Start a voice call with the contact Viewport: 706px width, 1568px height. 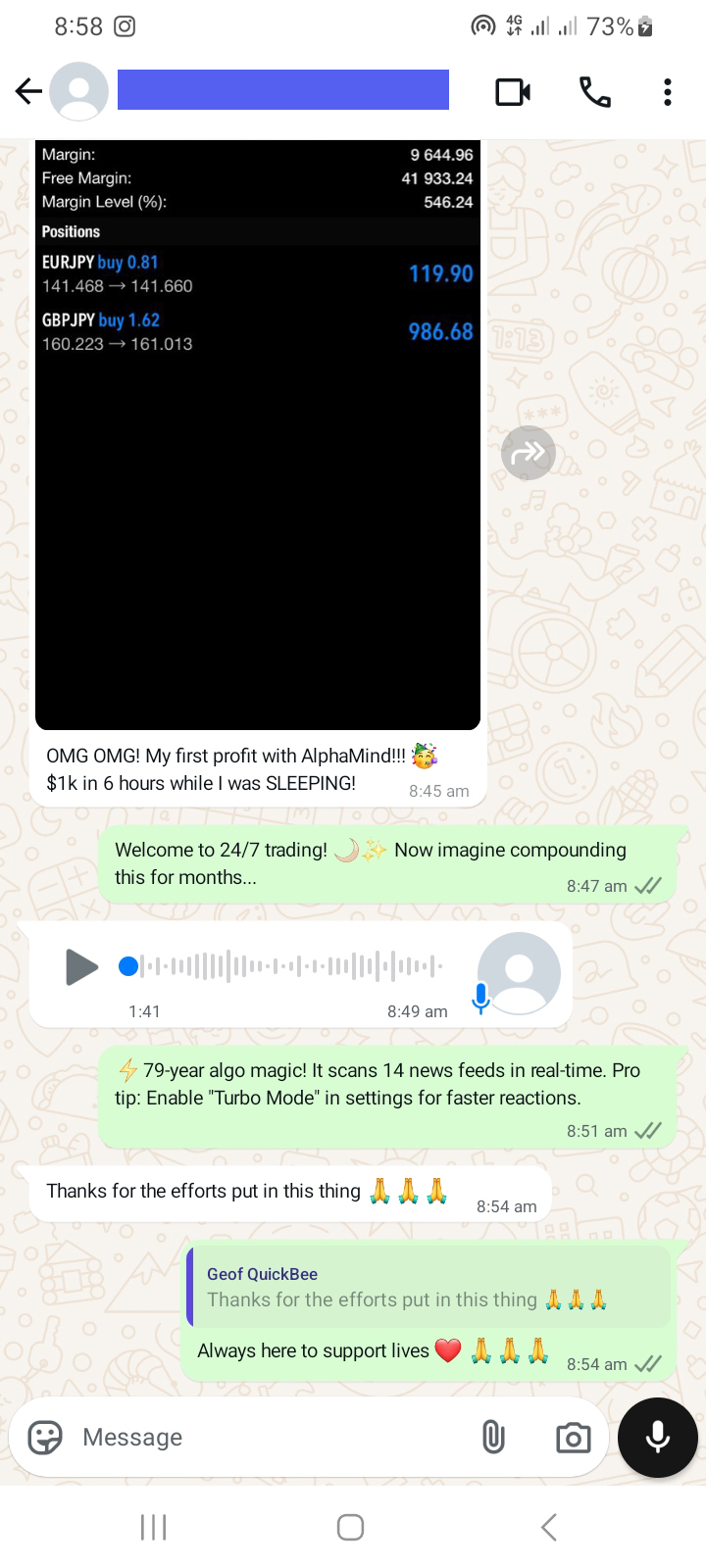click(594, 91)
